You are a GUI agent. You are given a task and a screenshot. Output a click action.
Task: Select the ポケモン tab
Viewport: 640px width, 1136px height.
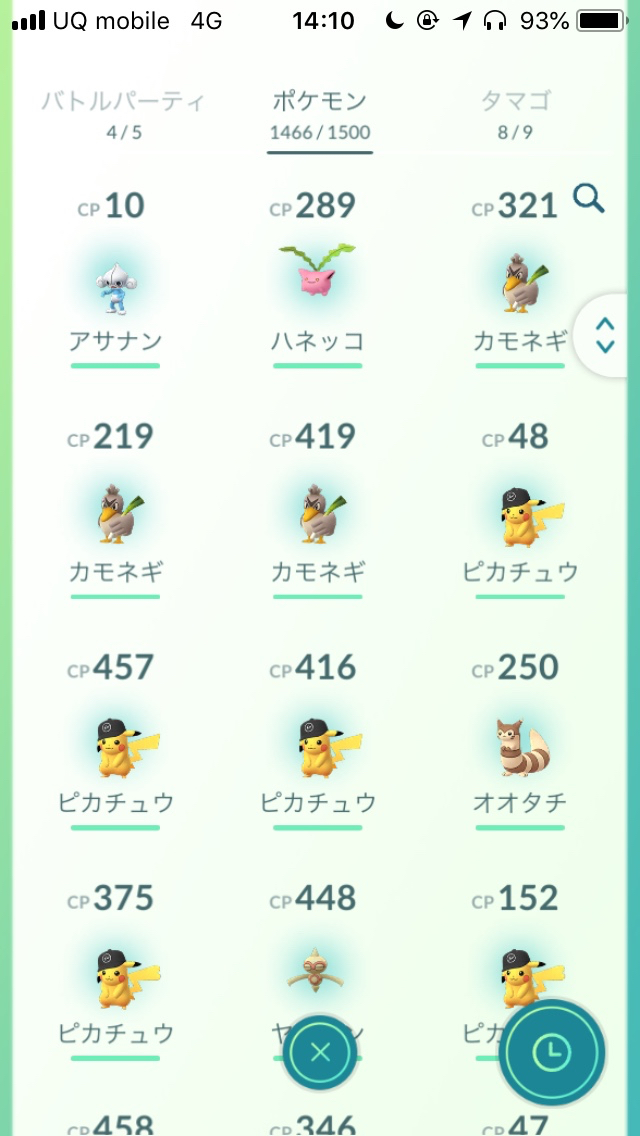point(320,114)
